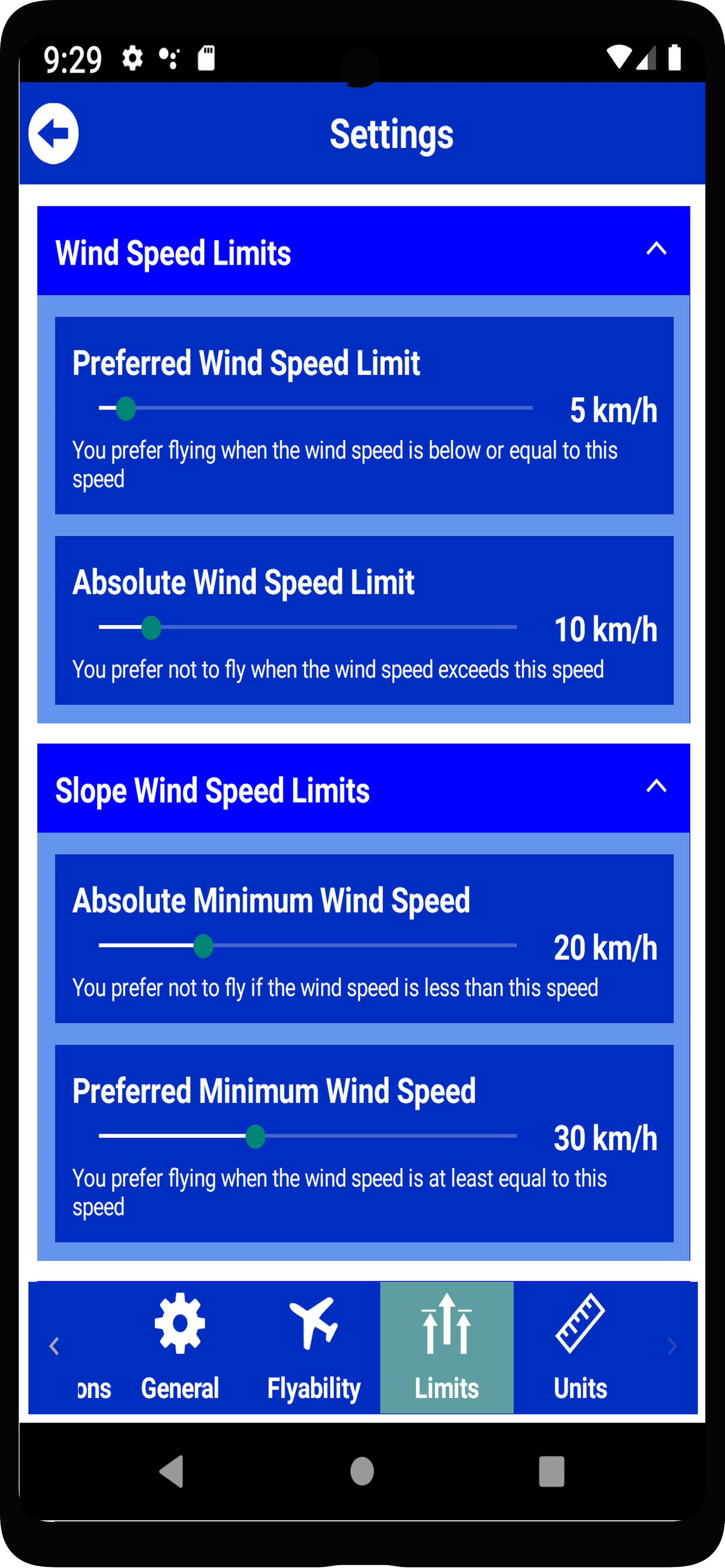725x1568 pixels.
Task: Click the left chevron in bottom navigation
Action: [x=53, y=1346]
